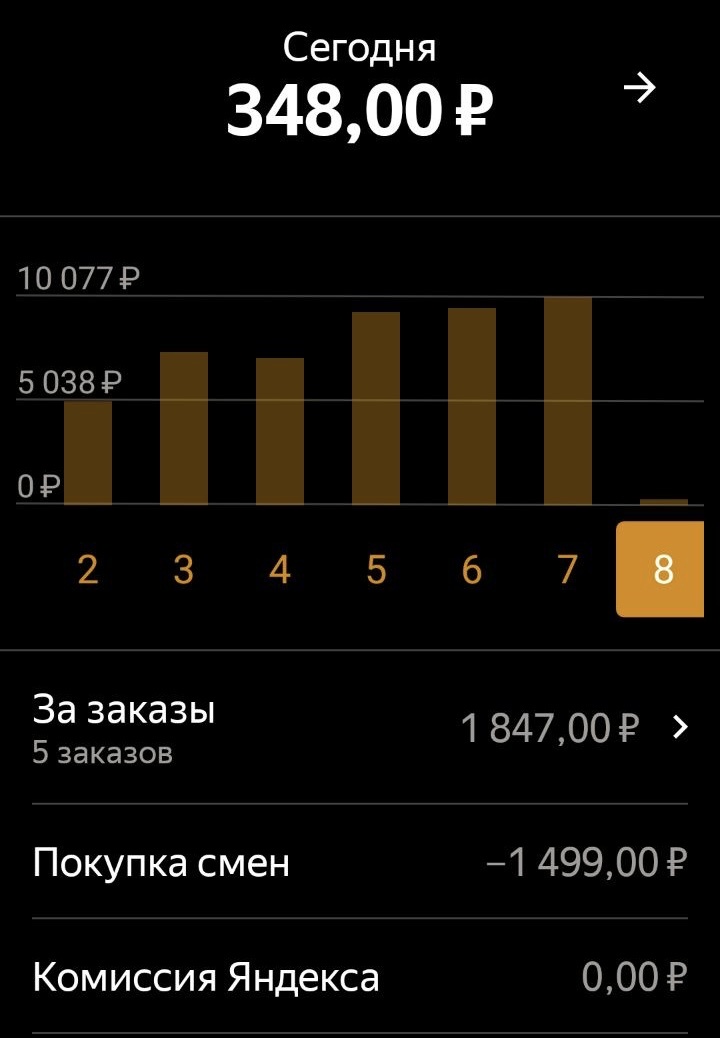
Task: Open the «За заказы» orders breakdown
Action: click(360, 727)
